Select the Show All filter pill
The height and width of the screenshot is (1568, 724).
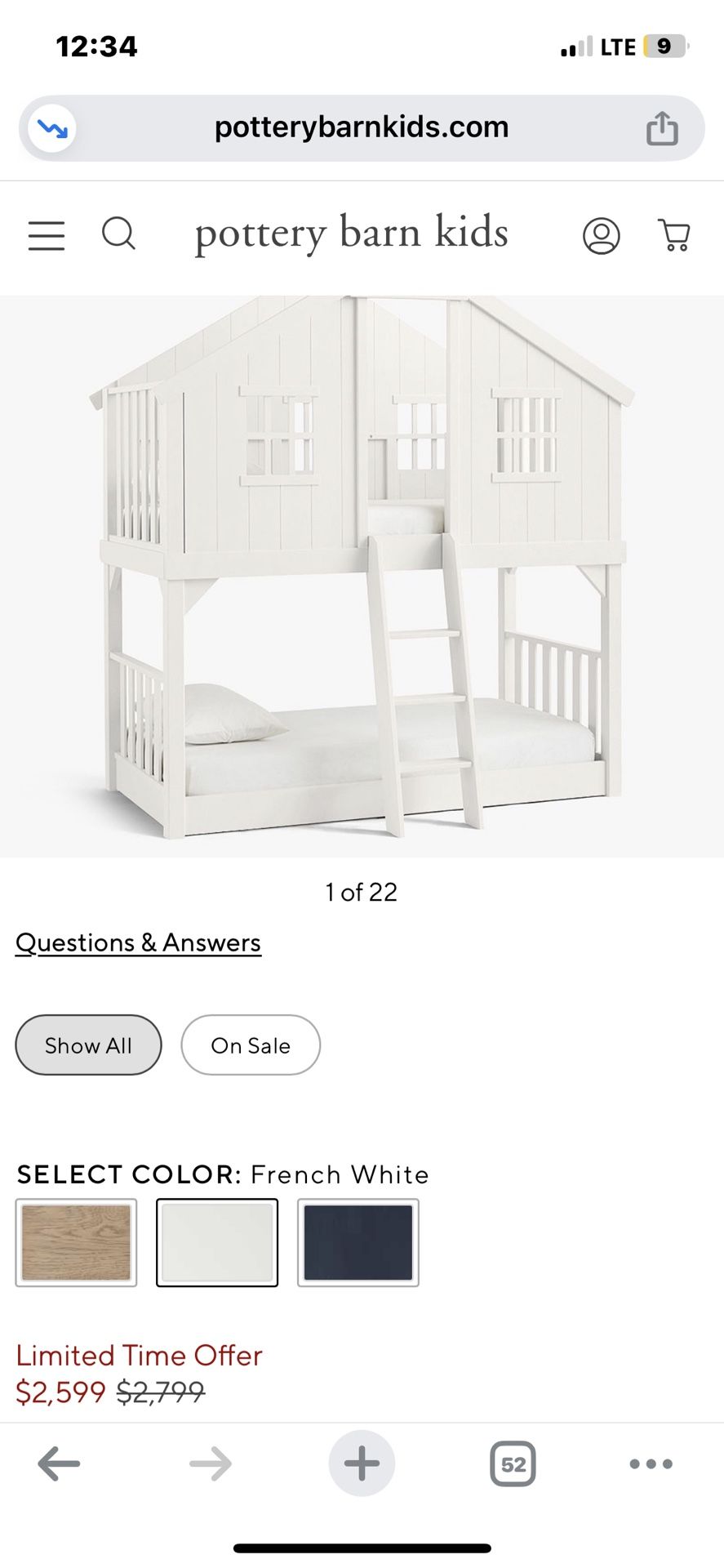point(88,1045)
